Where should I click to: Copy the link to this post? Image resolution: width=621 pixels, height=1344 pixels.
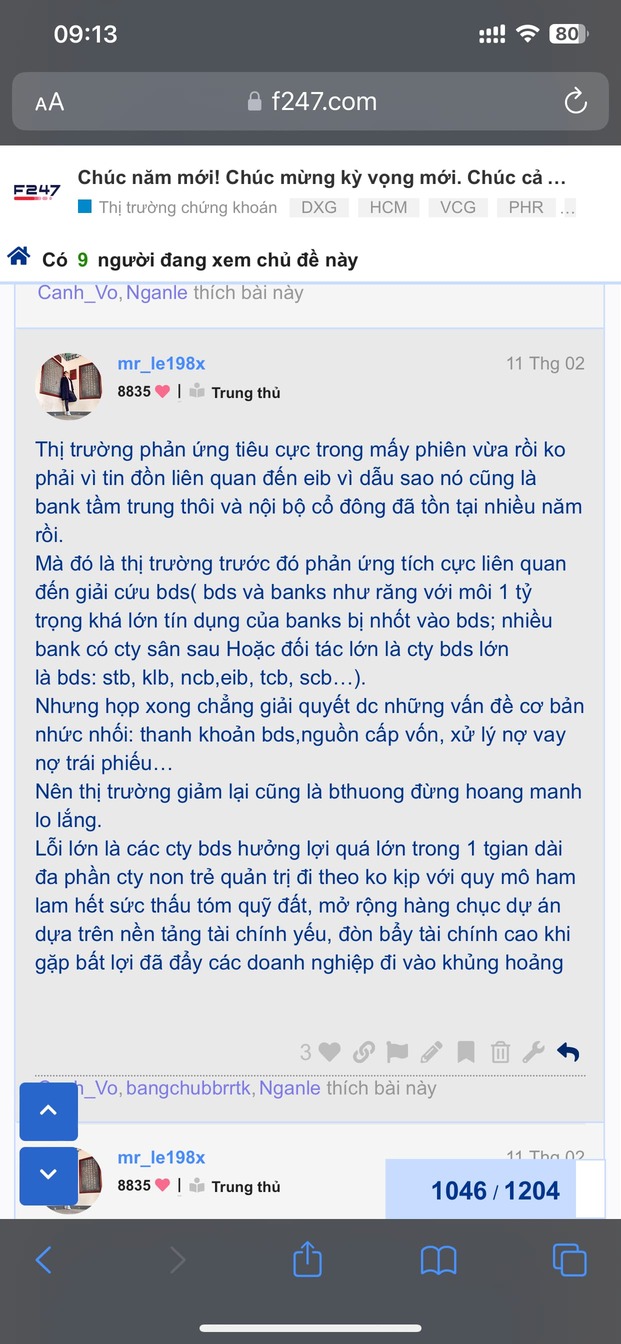[x=364, y=1052]
